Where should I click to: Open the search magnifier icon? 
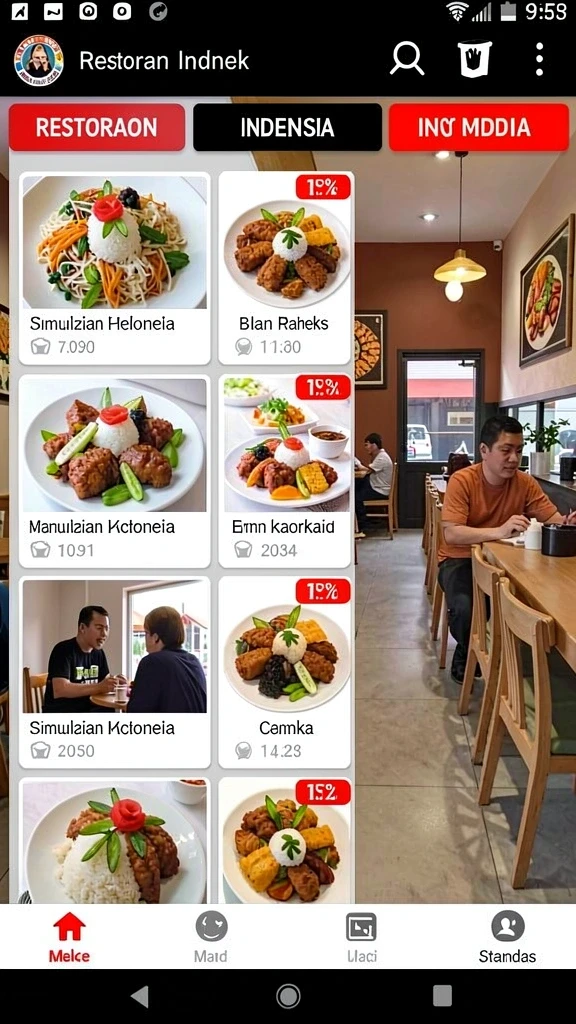[x=407, y=60]
